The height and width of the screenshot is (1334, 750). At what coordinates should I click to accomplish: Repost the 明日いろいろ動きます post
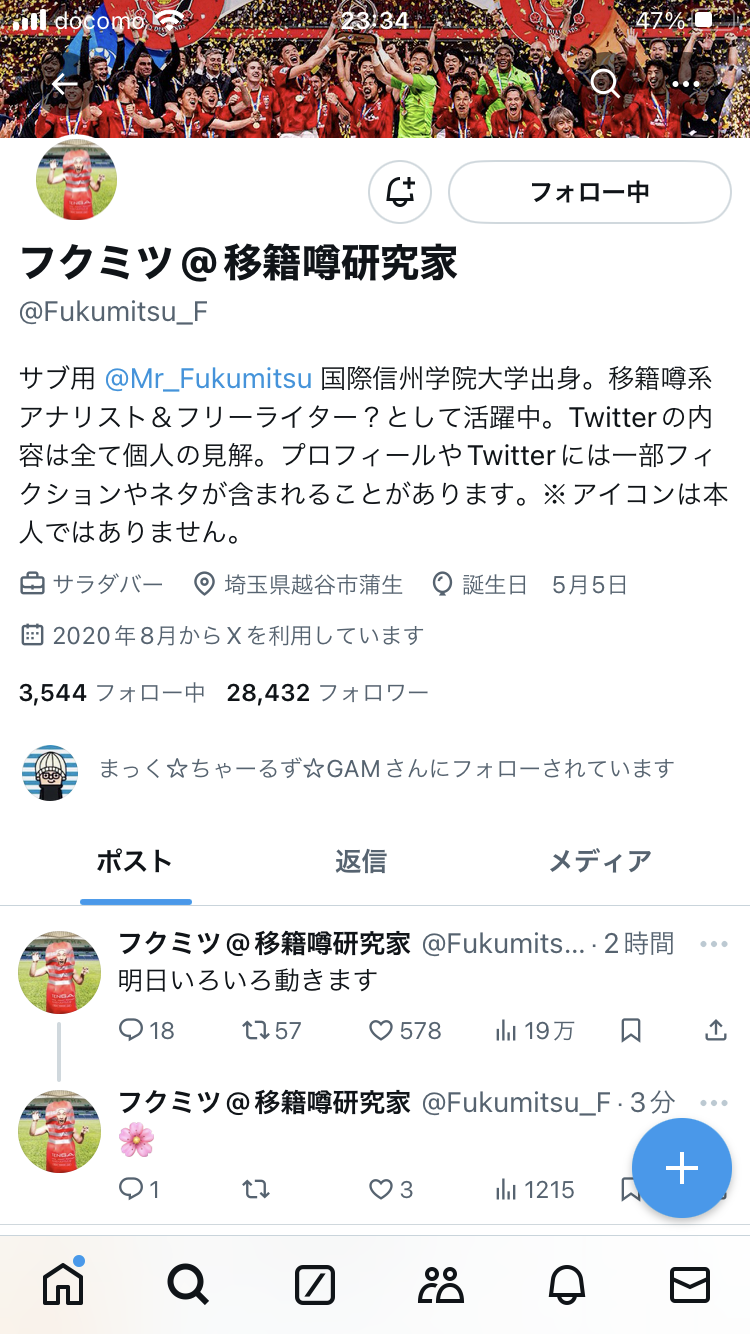coord(272,1030)
